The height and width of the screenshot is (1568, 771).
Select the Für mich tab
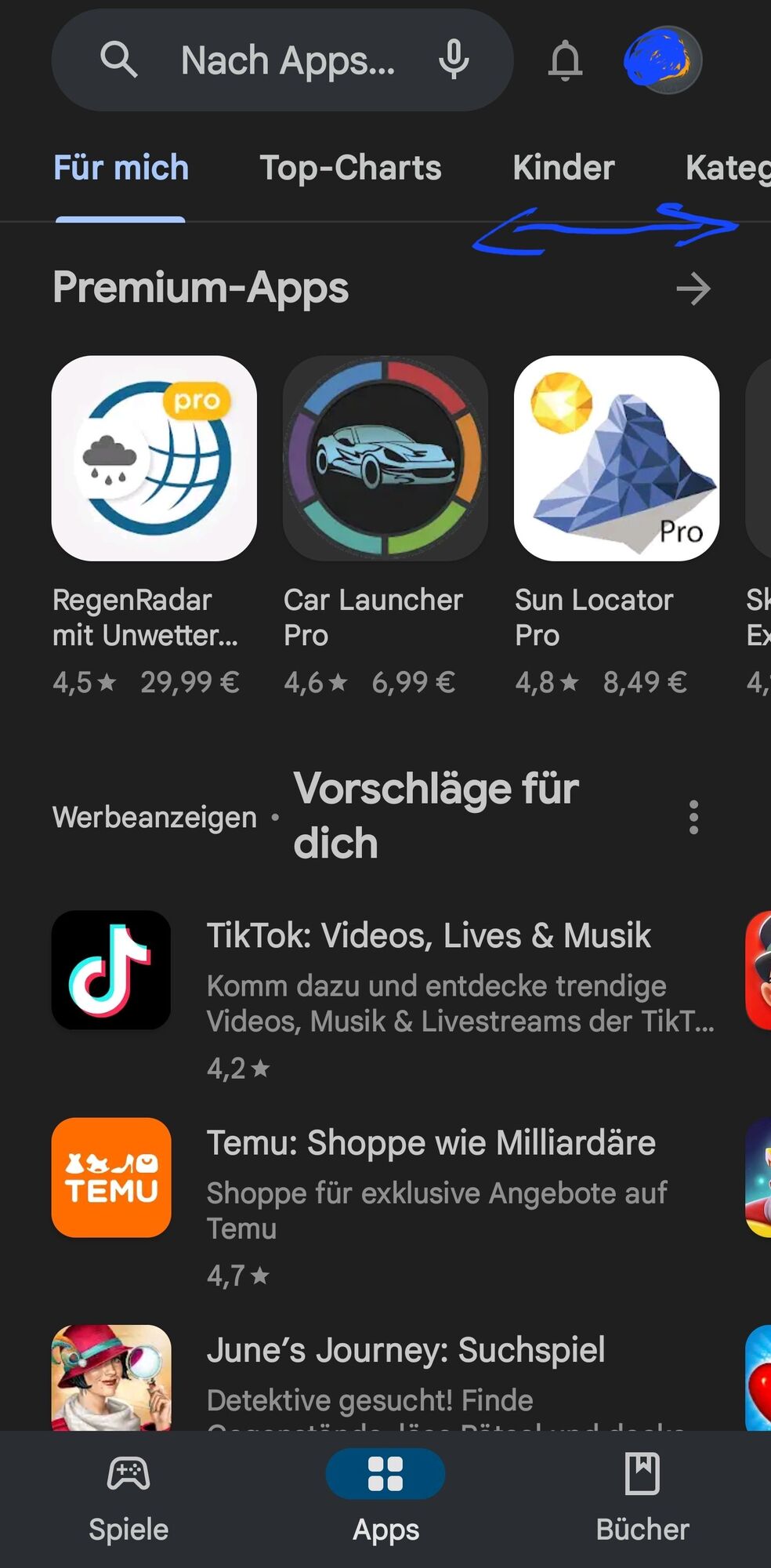tap(121, 168)
